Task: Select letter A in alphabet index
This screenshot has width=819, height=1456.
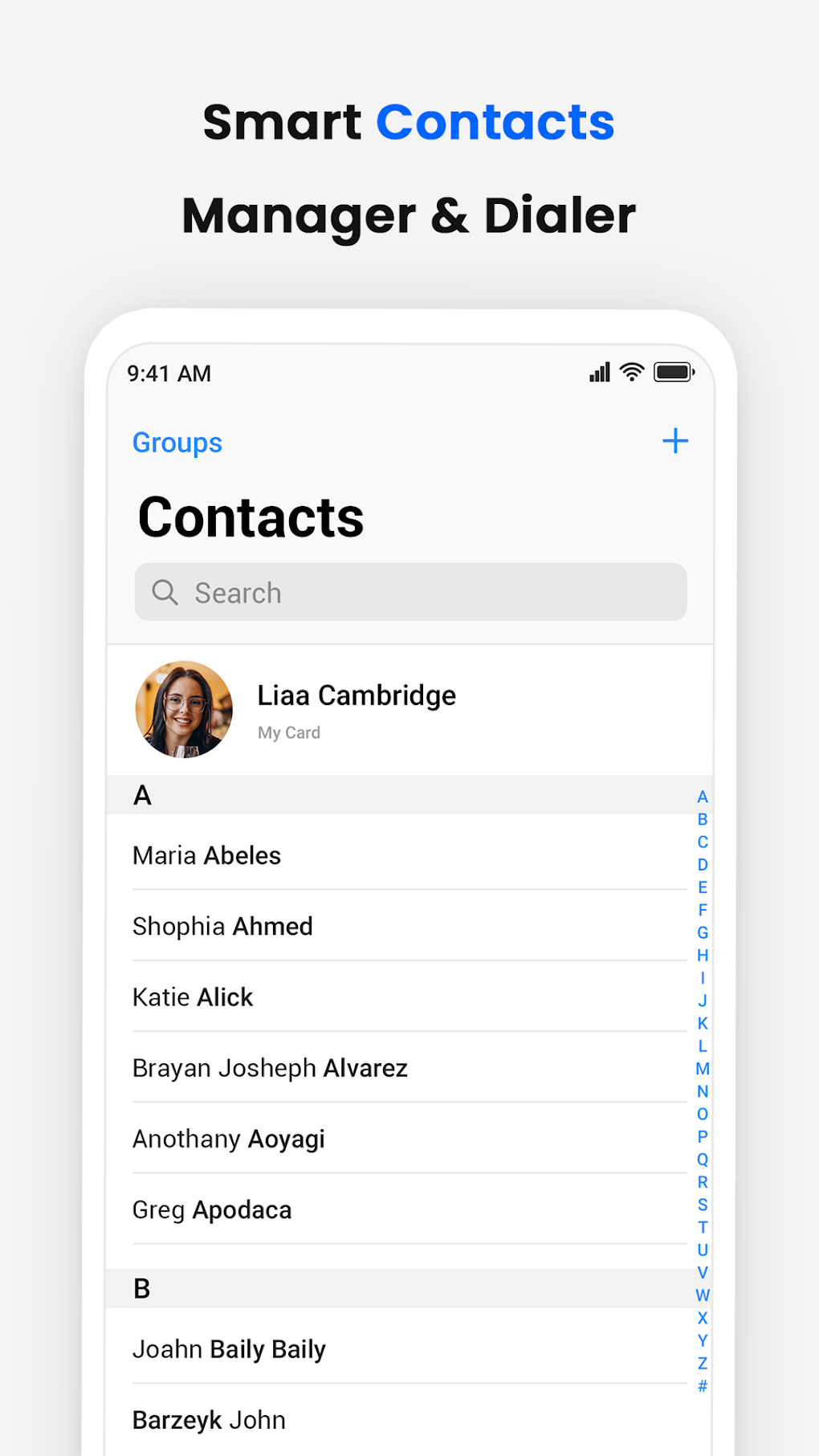Action: pos(703,797)
